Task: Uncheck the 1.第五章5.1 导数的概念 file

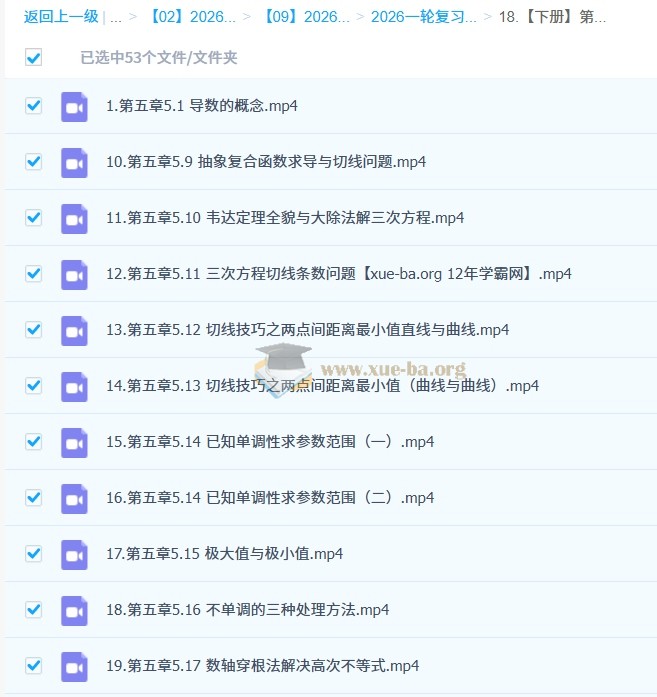Action: click(x=34, y=106)
